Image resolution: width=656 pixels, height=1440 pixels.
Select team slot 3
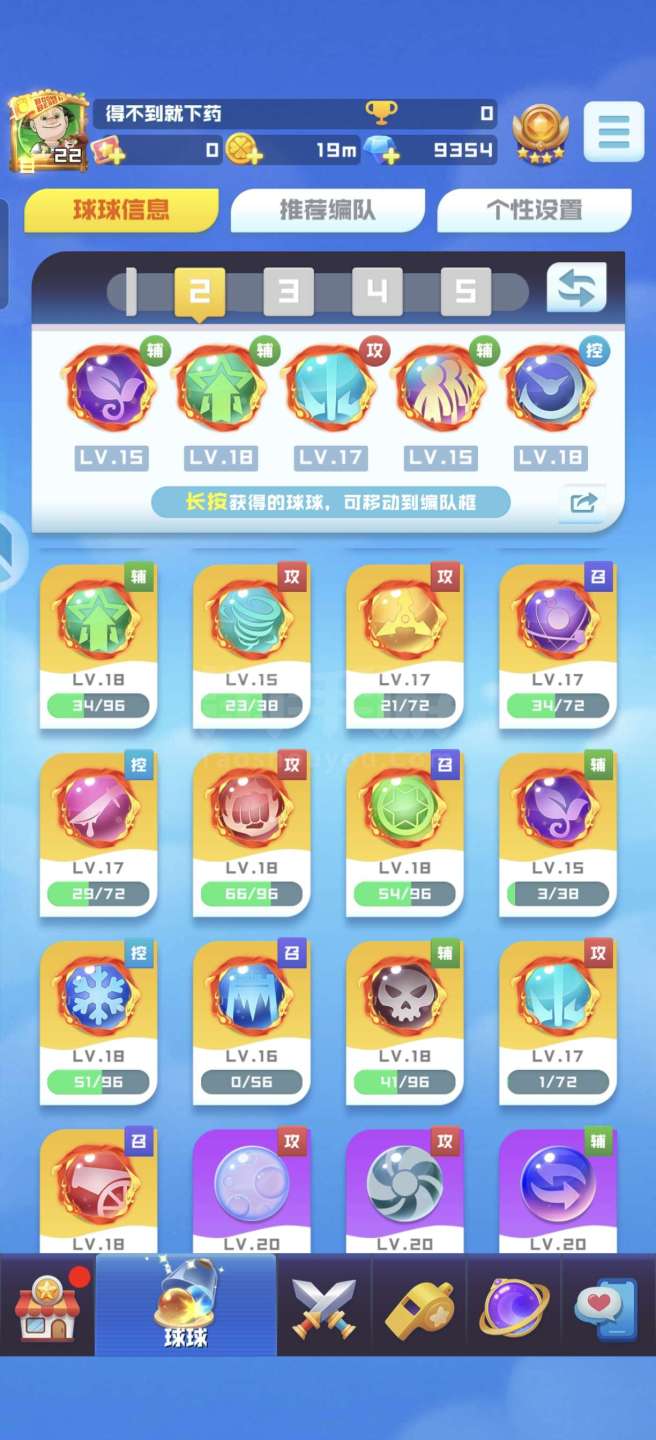pos(288,291)
